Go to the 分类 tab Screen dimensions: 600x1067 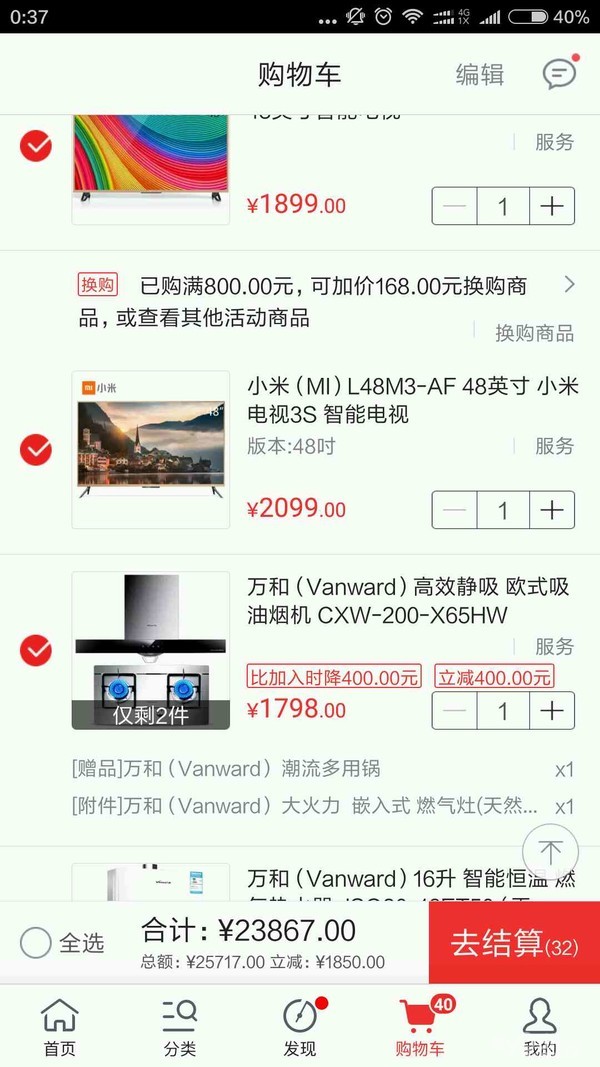pyautogui.click(x=180, y=1027)
